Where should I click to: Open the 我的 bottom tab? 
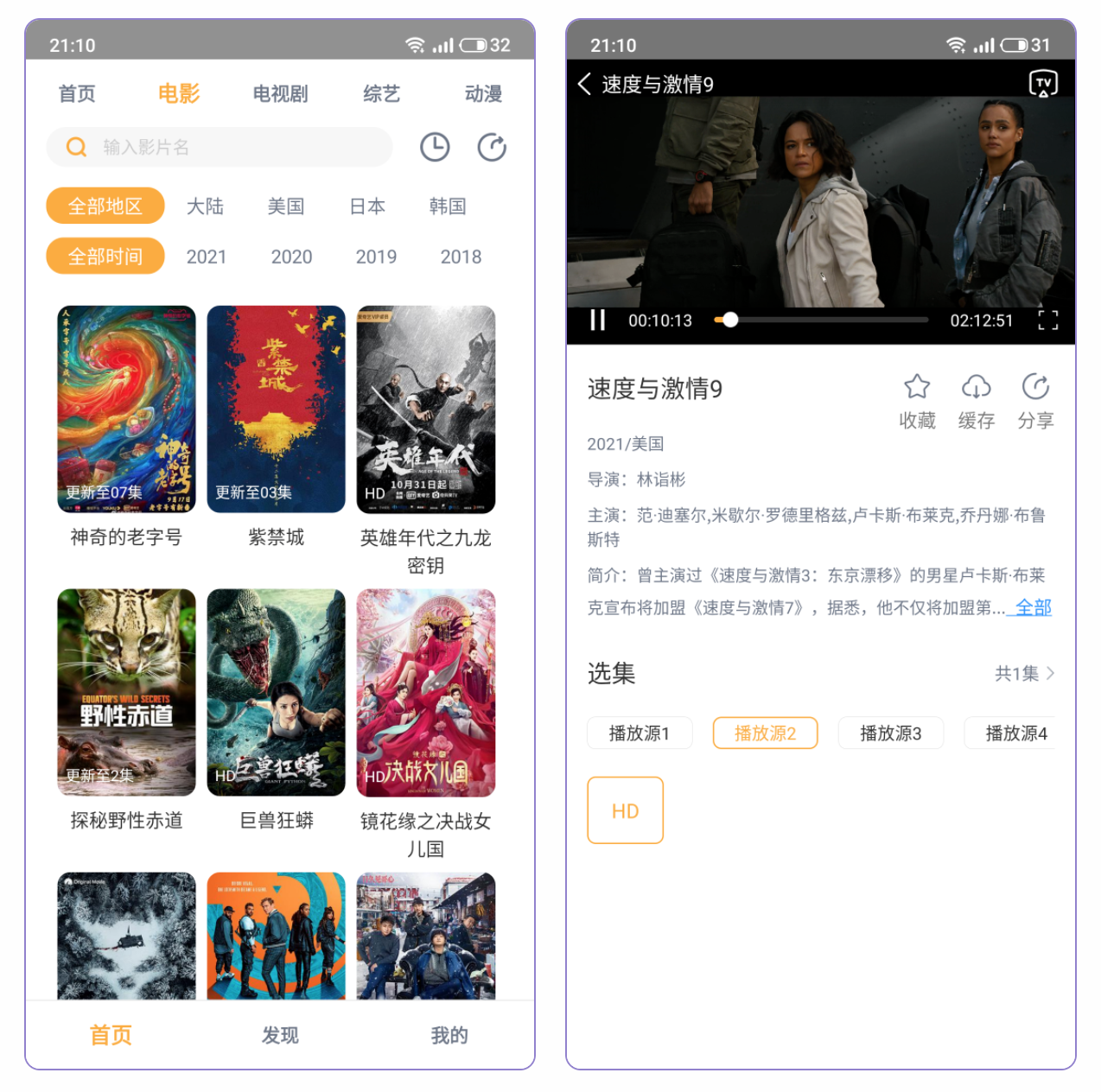pos(449,1035)
